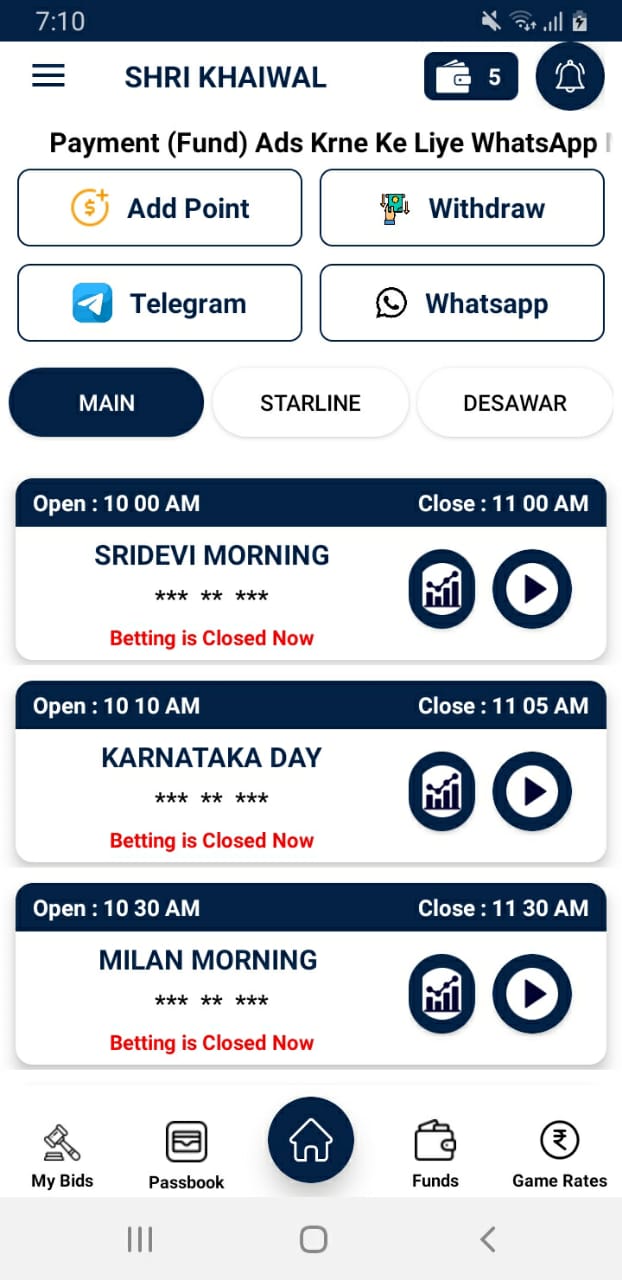Image resolution: width=622 pixels, height=1280 pixels.
Task: View chart for MILAN MORNING
Action: point(442,994)
